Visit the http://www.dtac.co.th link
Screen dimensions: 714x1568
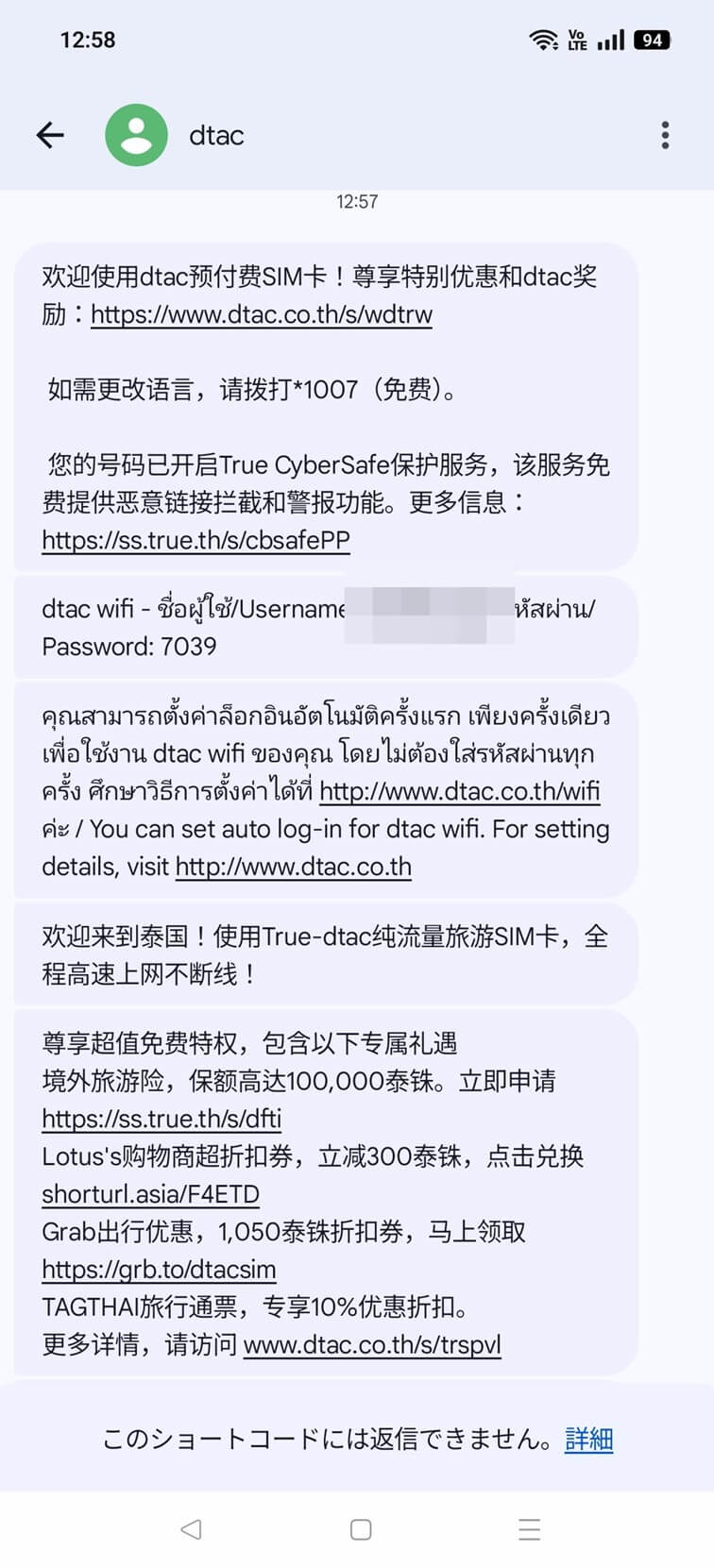[293, 867]
